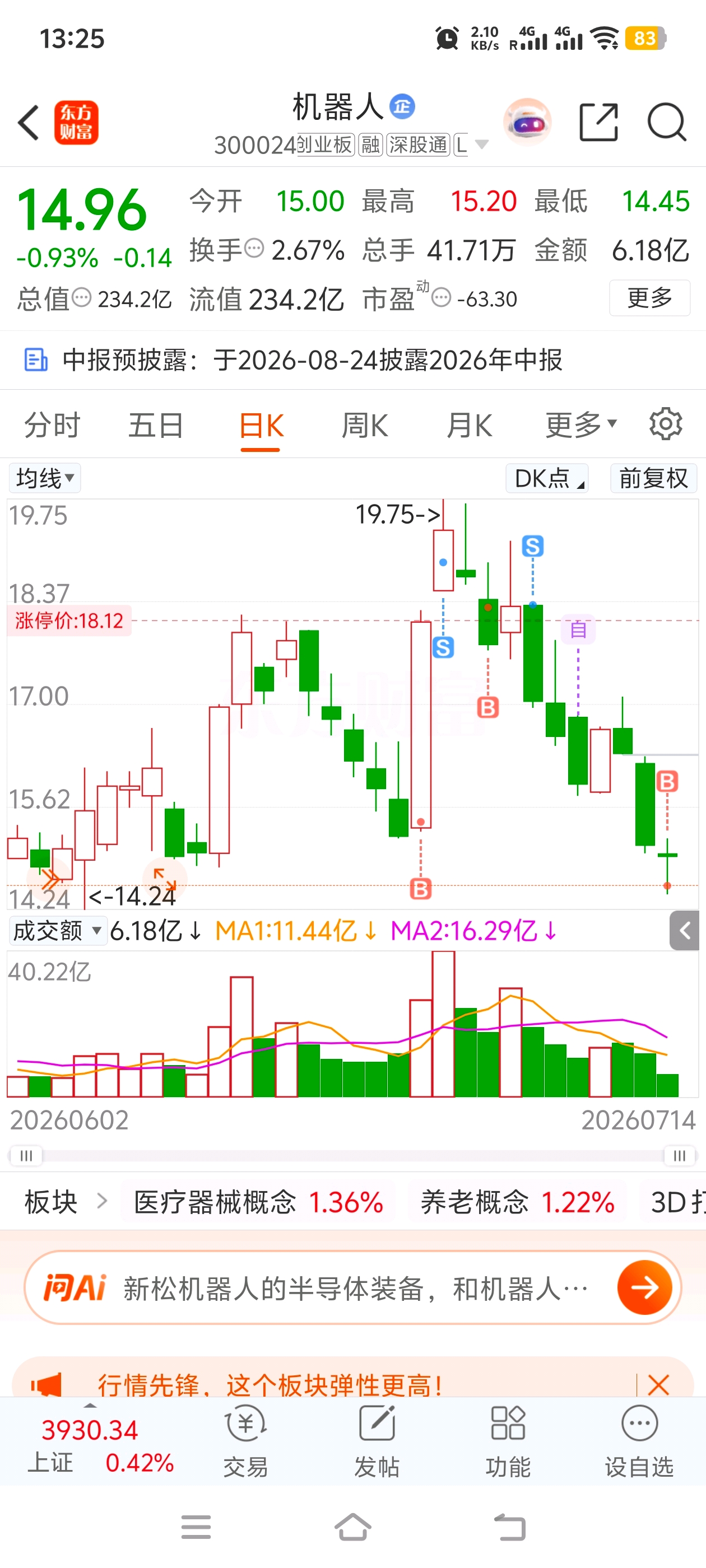Switch to the 分时 chart tab
The width and height of the screenshot is (706, 1568).
coord(52,425)
